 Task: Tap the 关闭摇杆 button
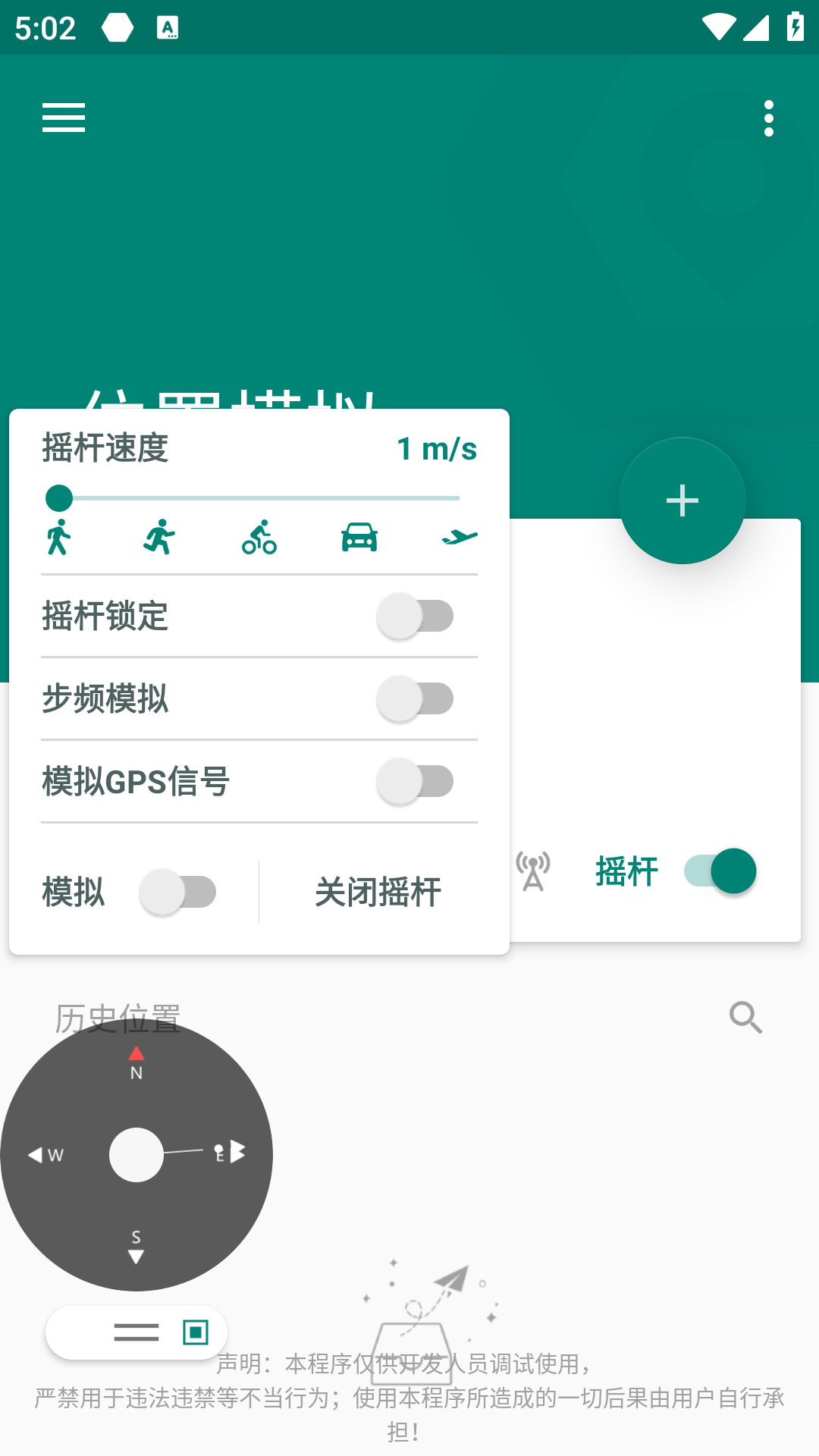pos(378,892)
